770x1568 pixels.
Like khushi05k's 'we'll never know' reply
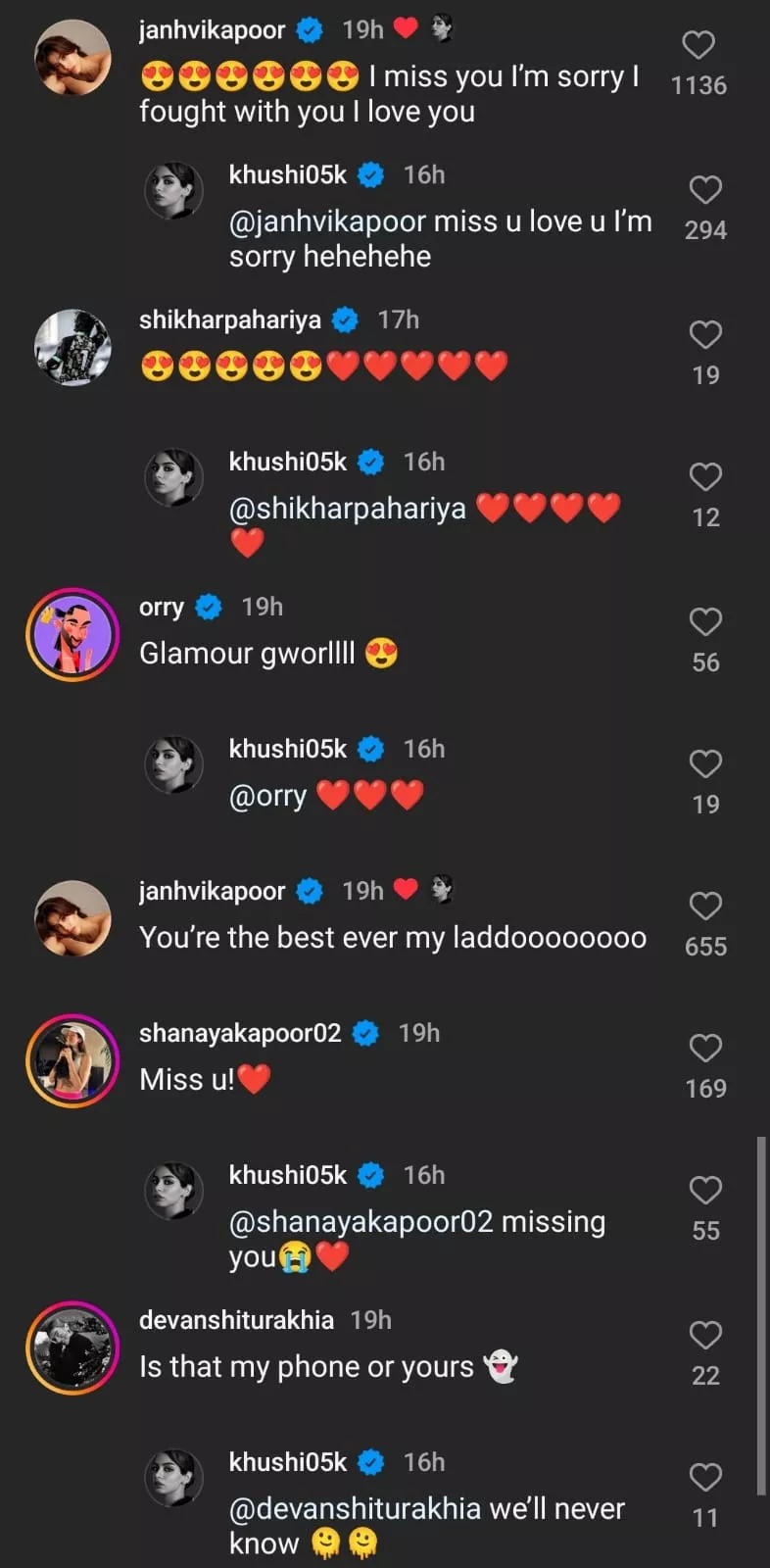(x=705, y=1478)
